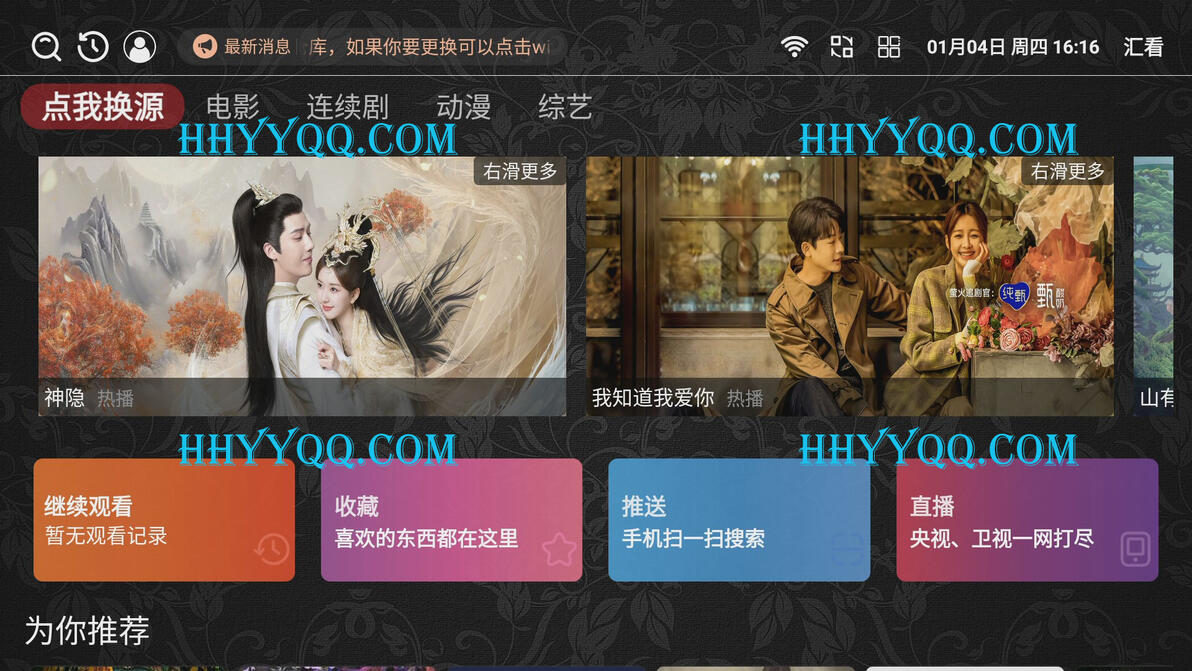Open the 直播 live TV card

coord(1026,520)
